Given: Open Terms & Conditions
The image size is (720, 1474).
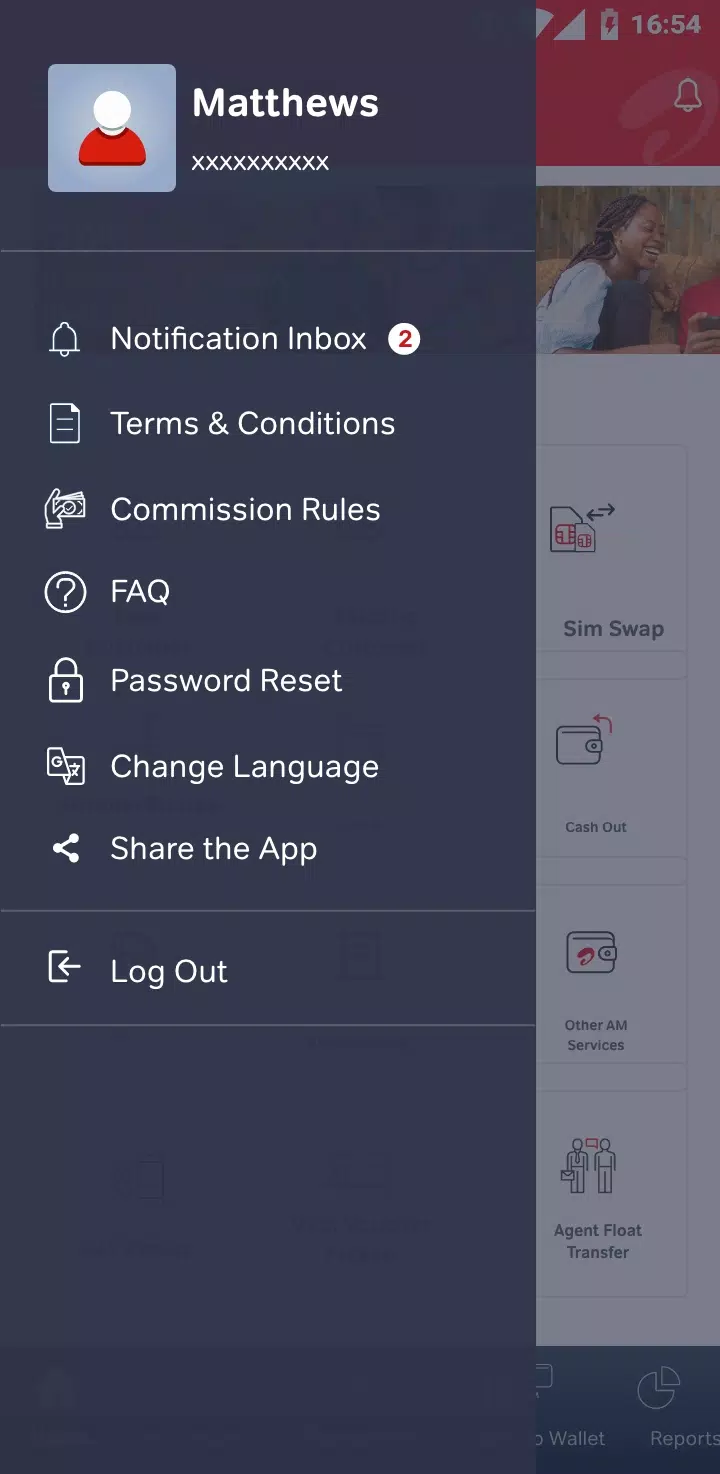Looking at the screenshot, I should 252,424.
